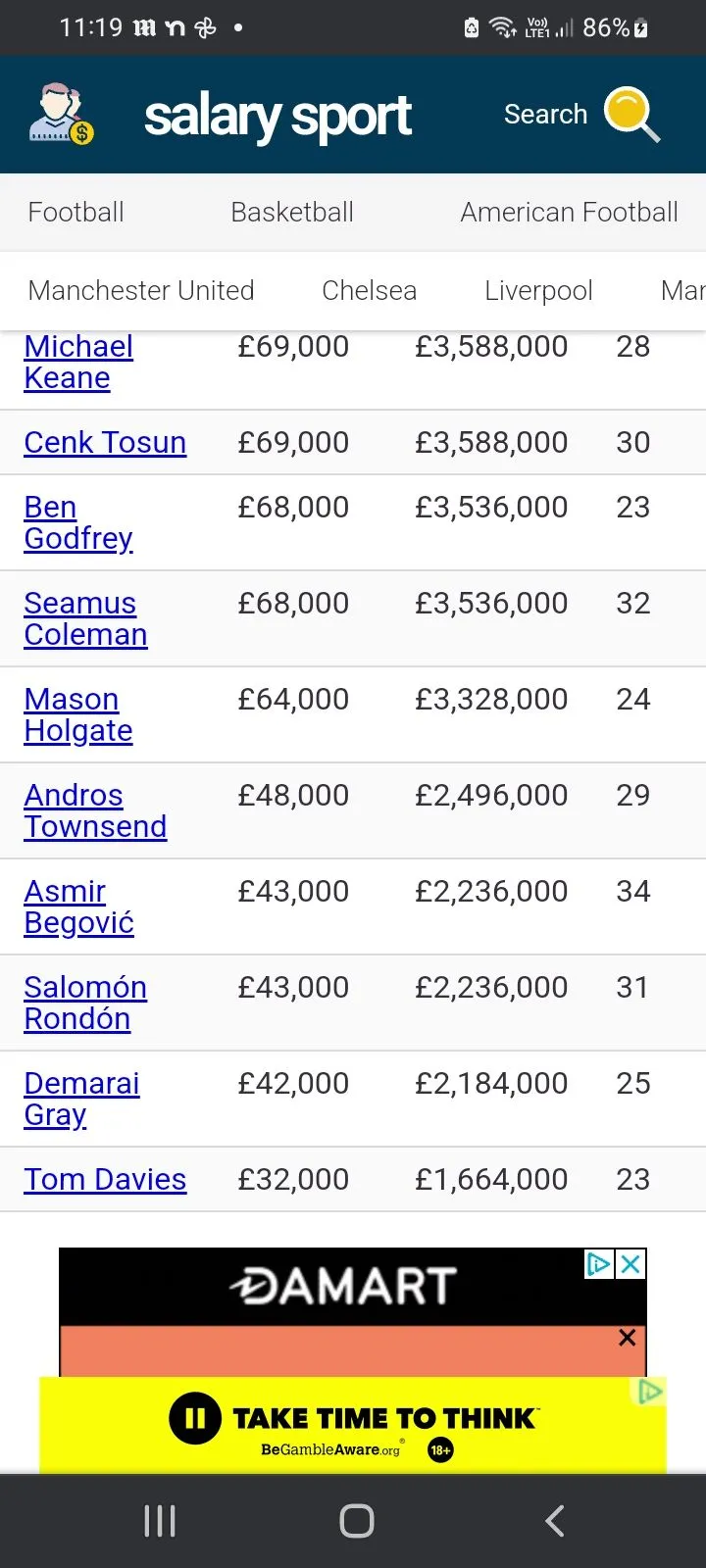The height and width of the screenshot is (1568, 706).
Task: Go back using the system back button
Action: 554,1521
